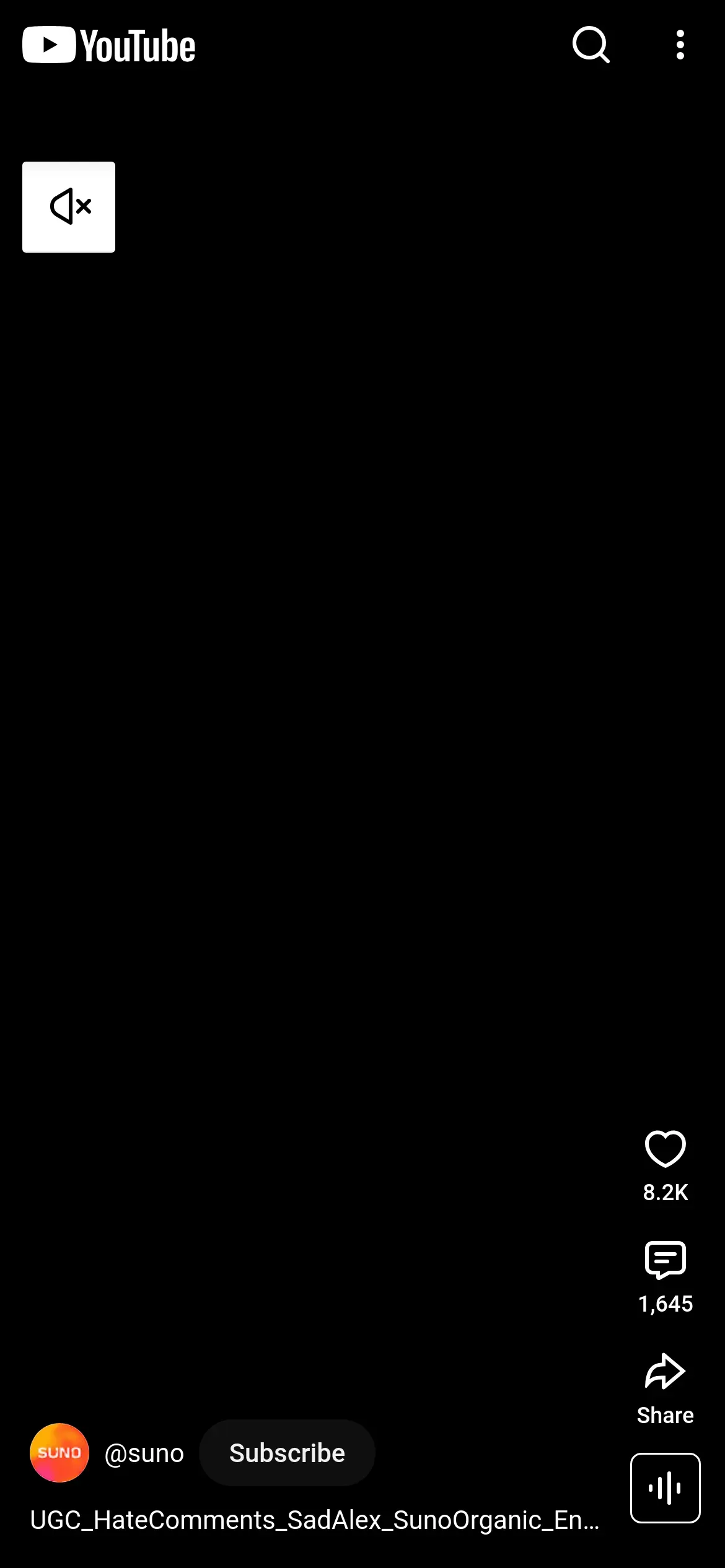Unmute the video sound

[69, 207]
